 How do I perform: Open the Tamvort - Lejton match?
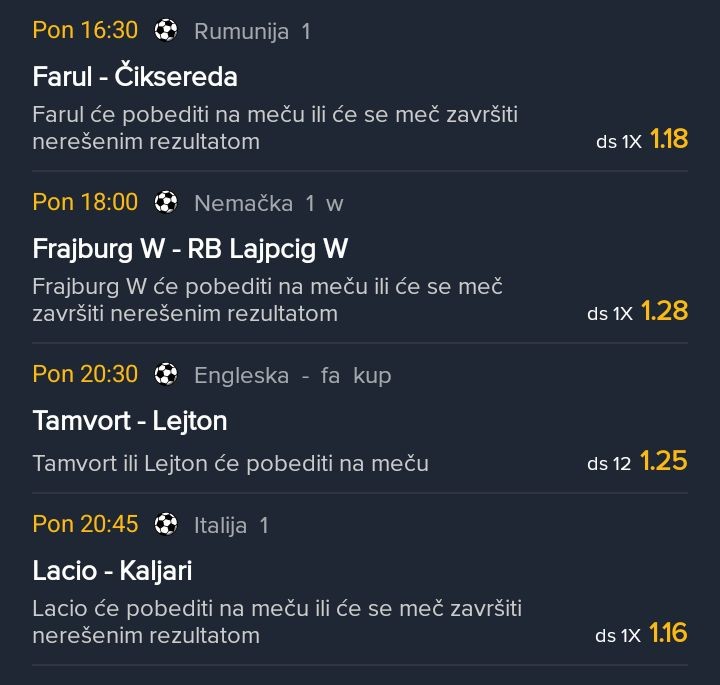point(130,421)
